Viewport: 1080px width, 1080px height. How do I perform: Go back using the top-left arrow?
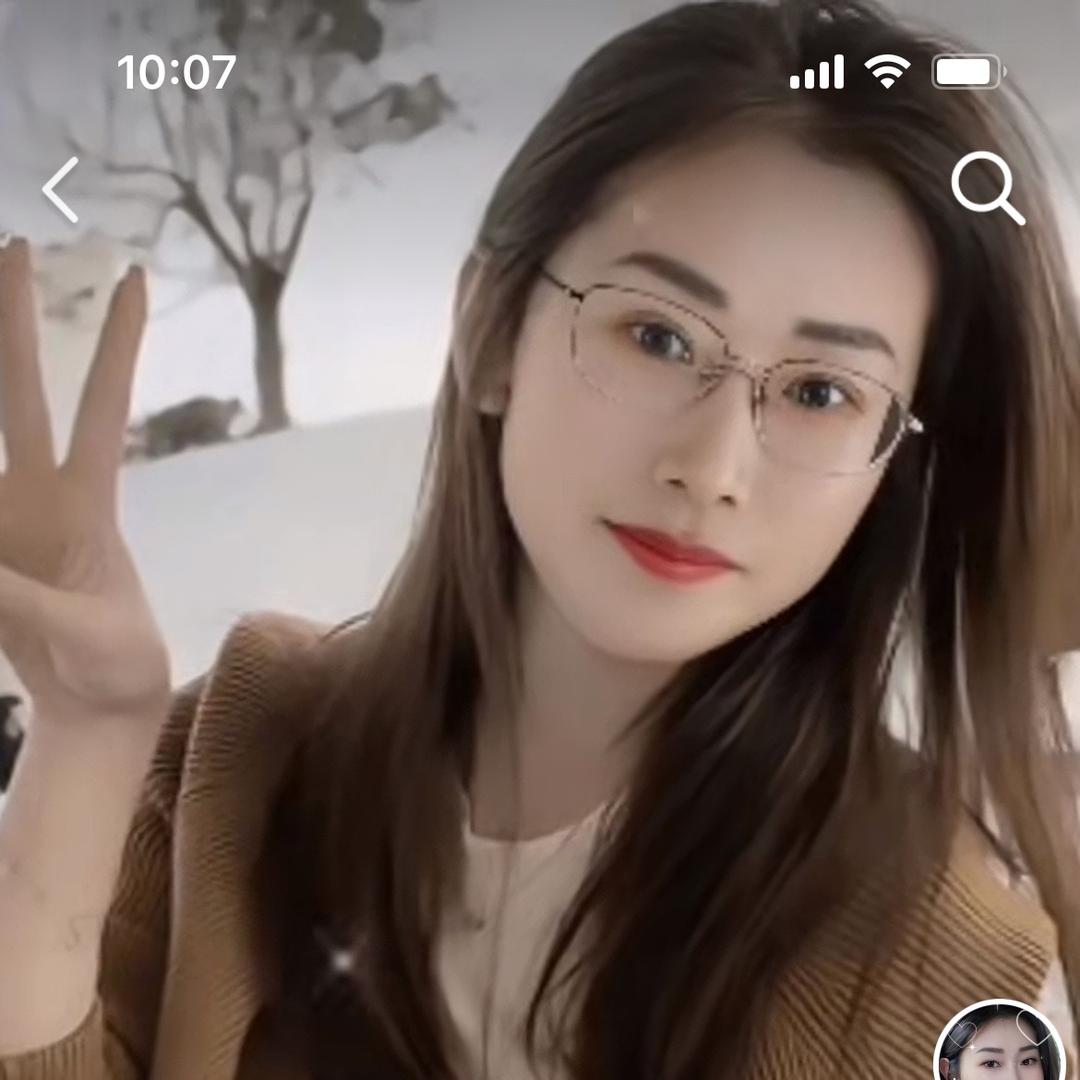coord(61,190)
